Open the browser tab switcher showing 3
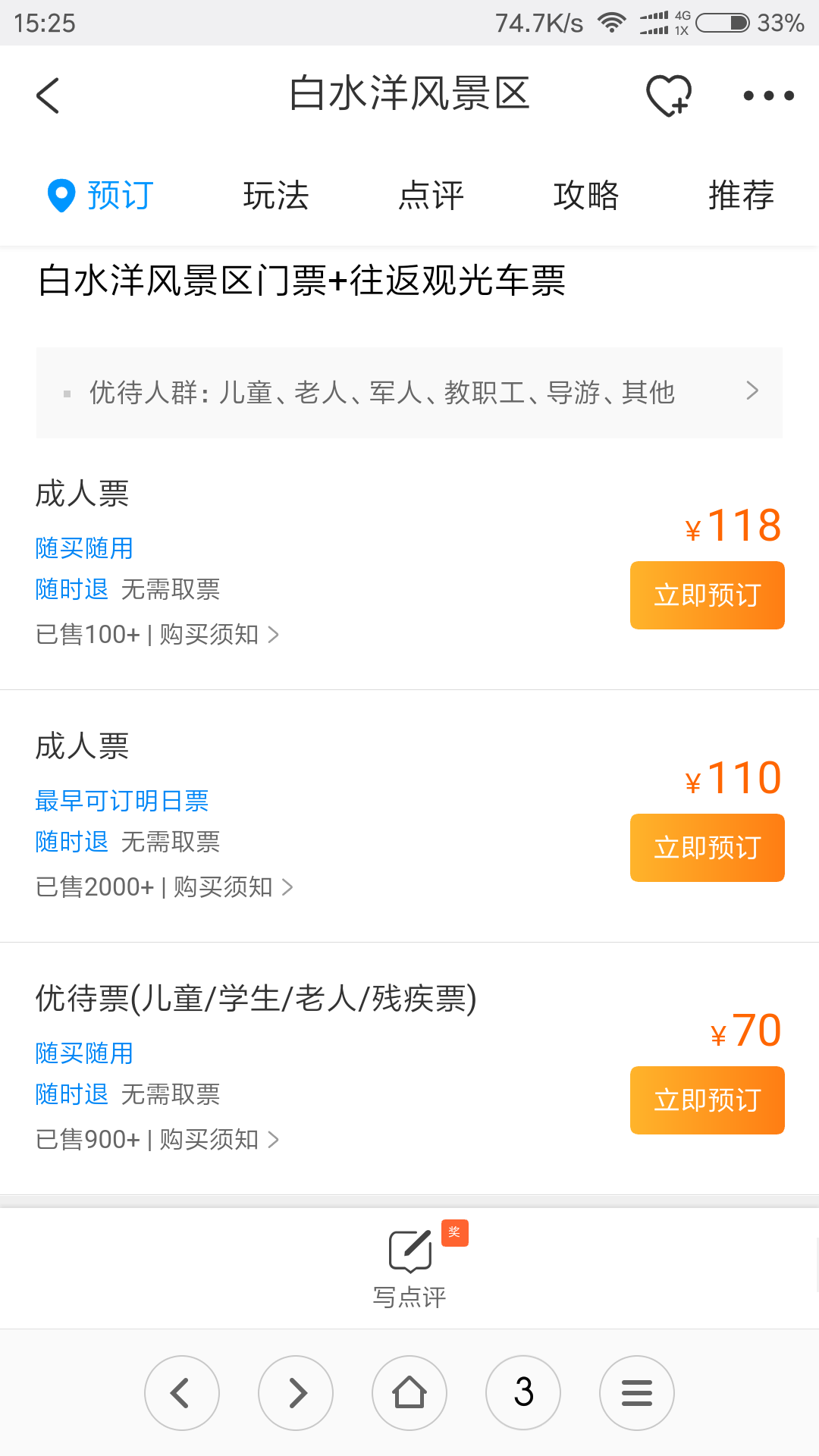819x1456 pixels. (523, 1393)
